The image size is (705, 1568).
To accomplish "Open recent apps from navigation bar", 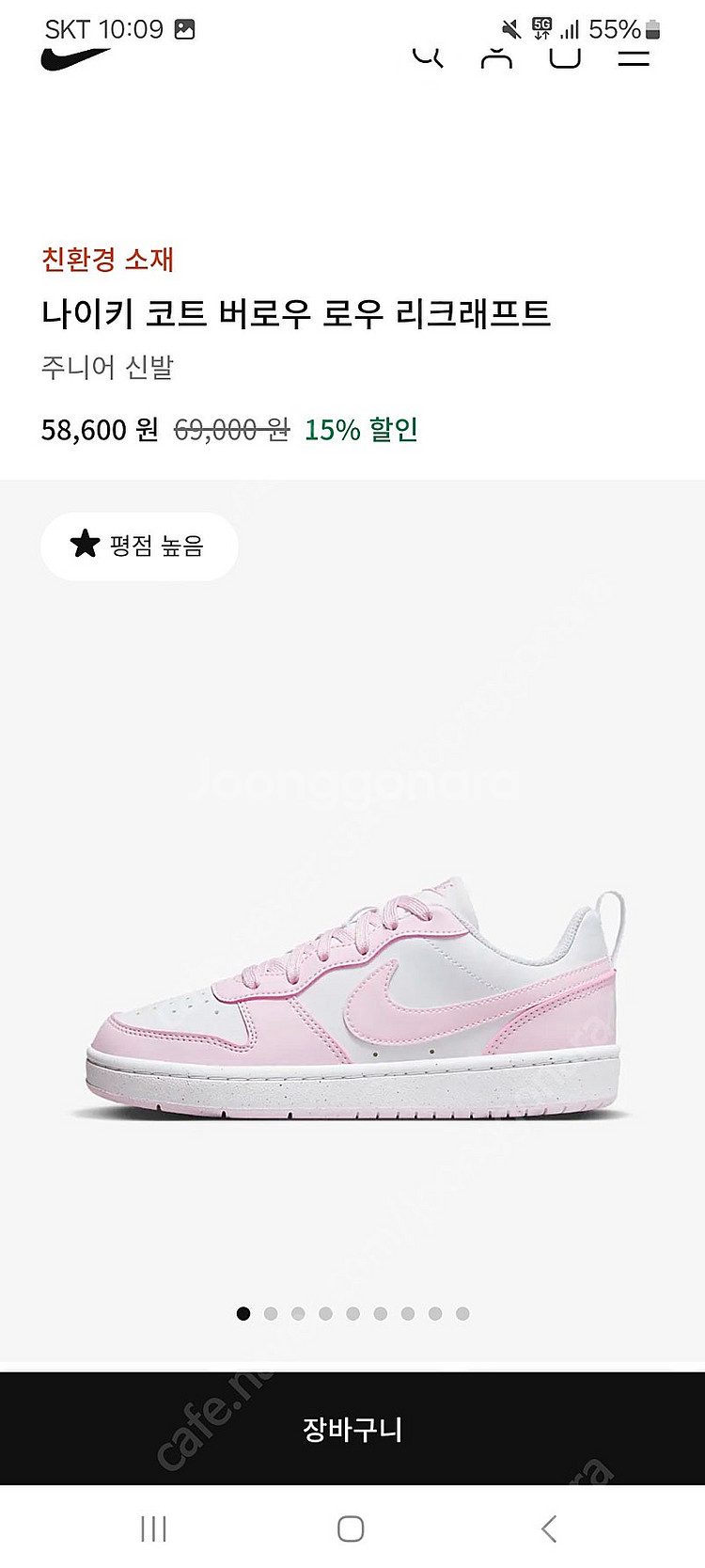I will click(153, 1528).
